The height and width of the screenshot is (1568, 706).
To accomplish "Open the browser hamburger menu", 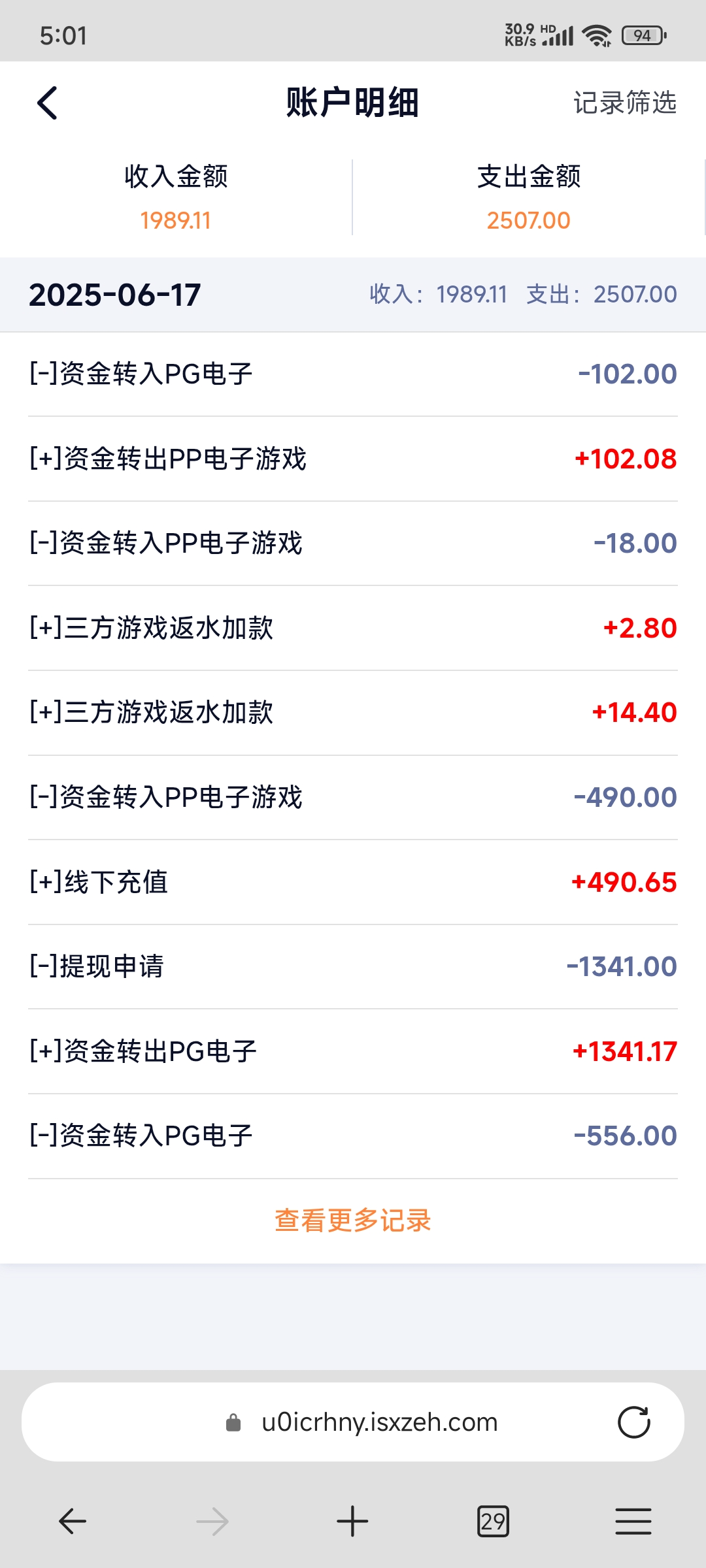I will pyautogui.click(x=633, y=1521).
